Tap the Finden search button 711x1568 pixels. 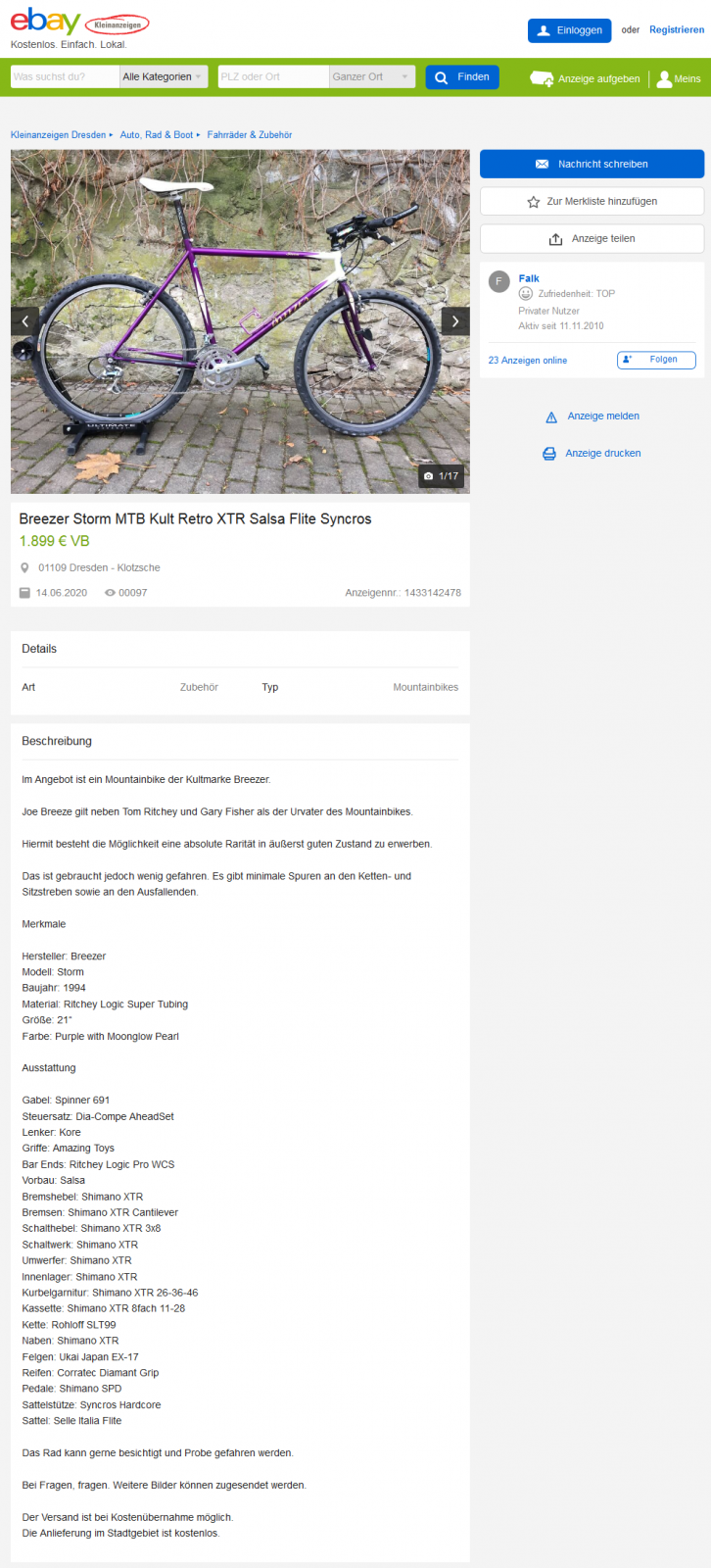click(462, 76)
